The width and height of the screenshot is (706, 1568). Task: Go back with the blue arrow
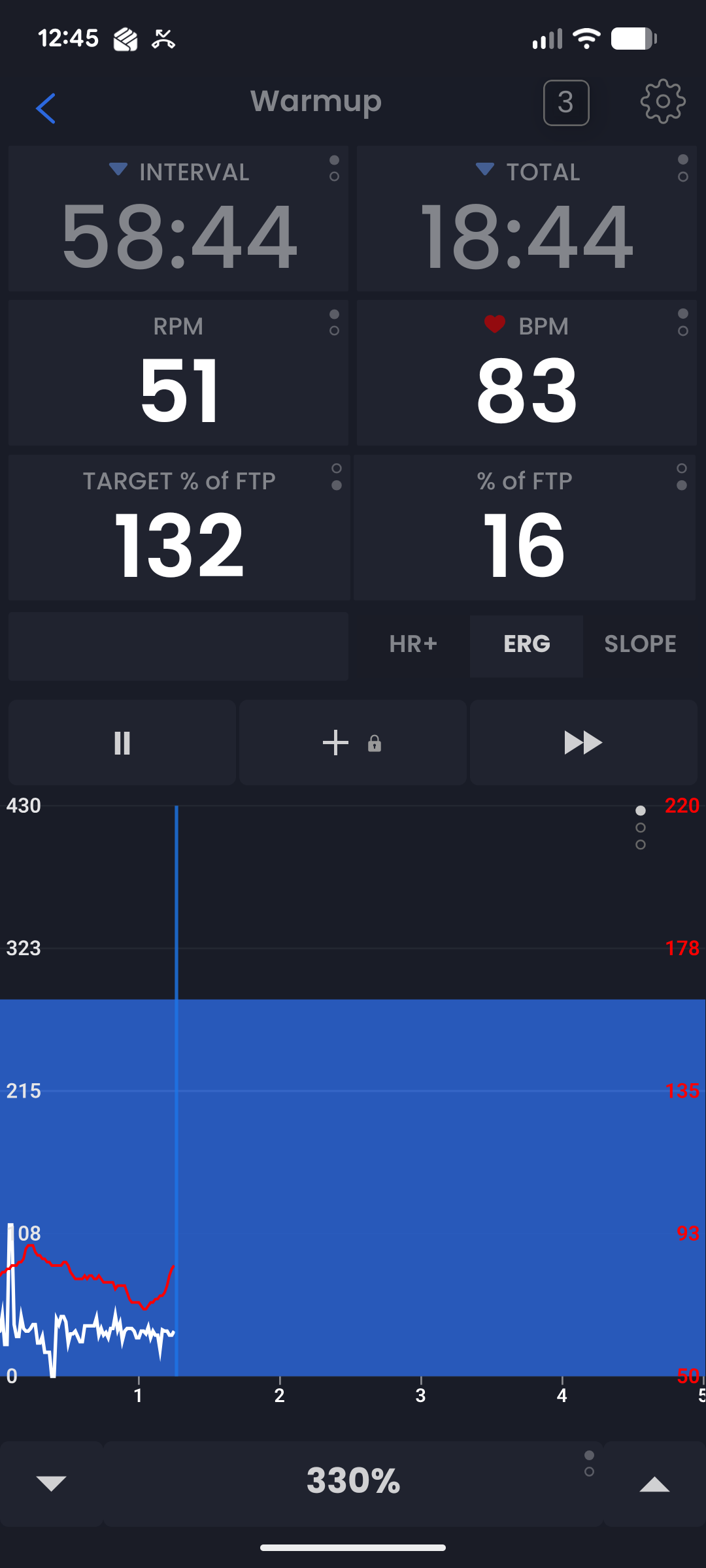click(x=46, y=108)
